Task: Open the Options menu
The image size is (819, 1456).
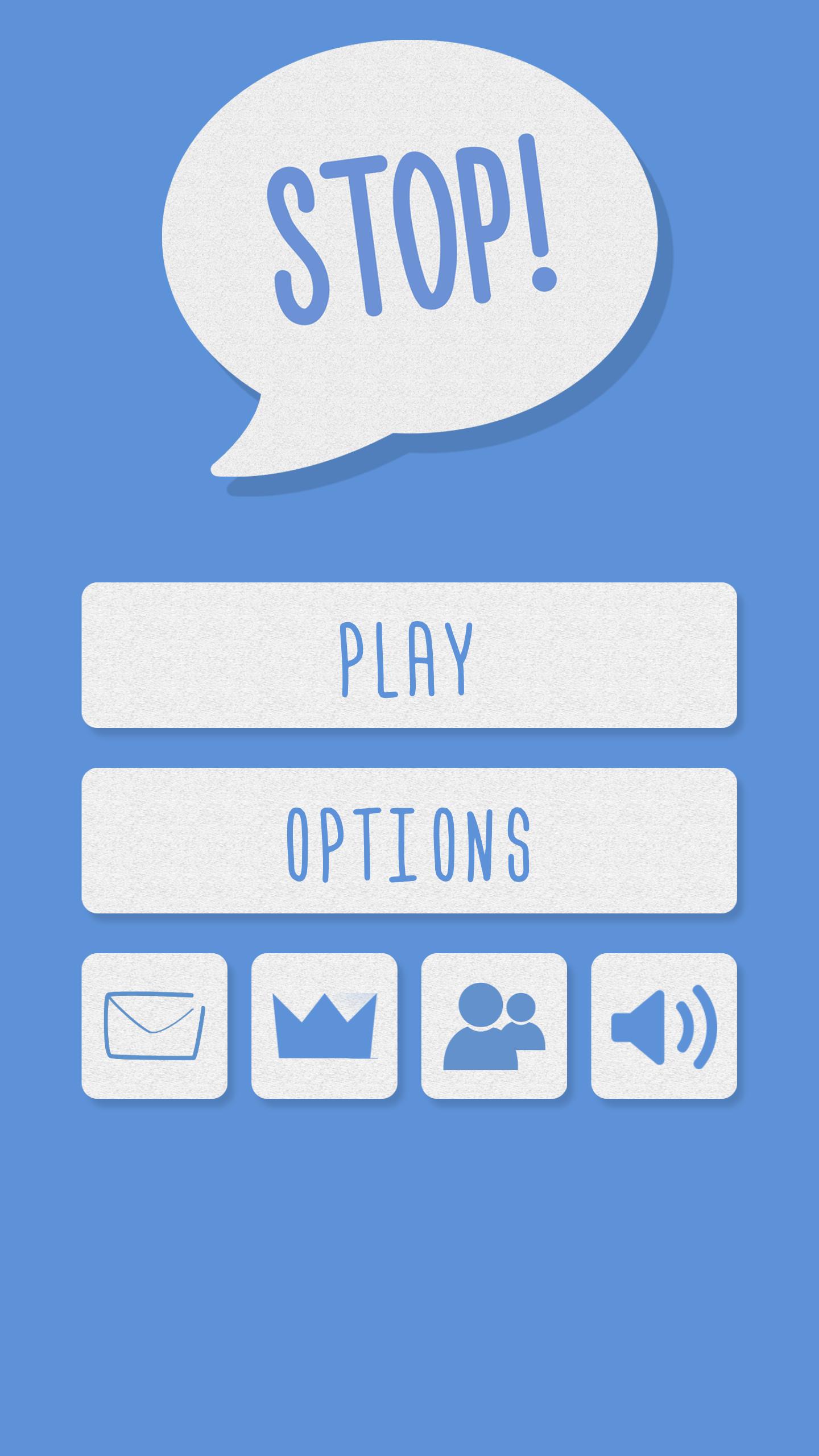Action: tap(409, 841)
